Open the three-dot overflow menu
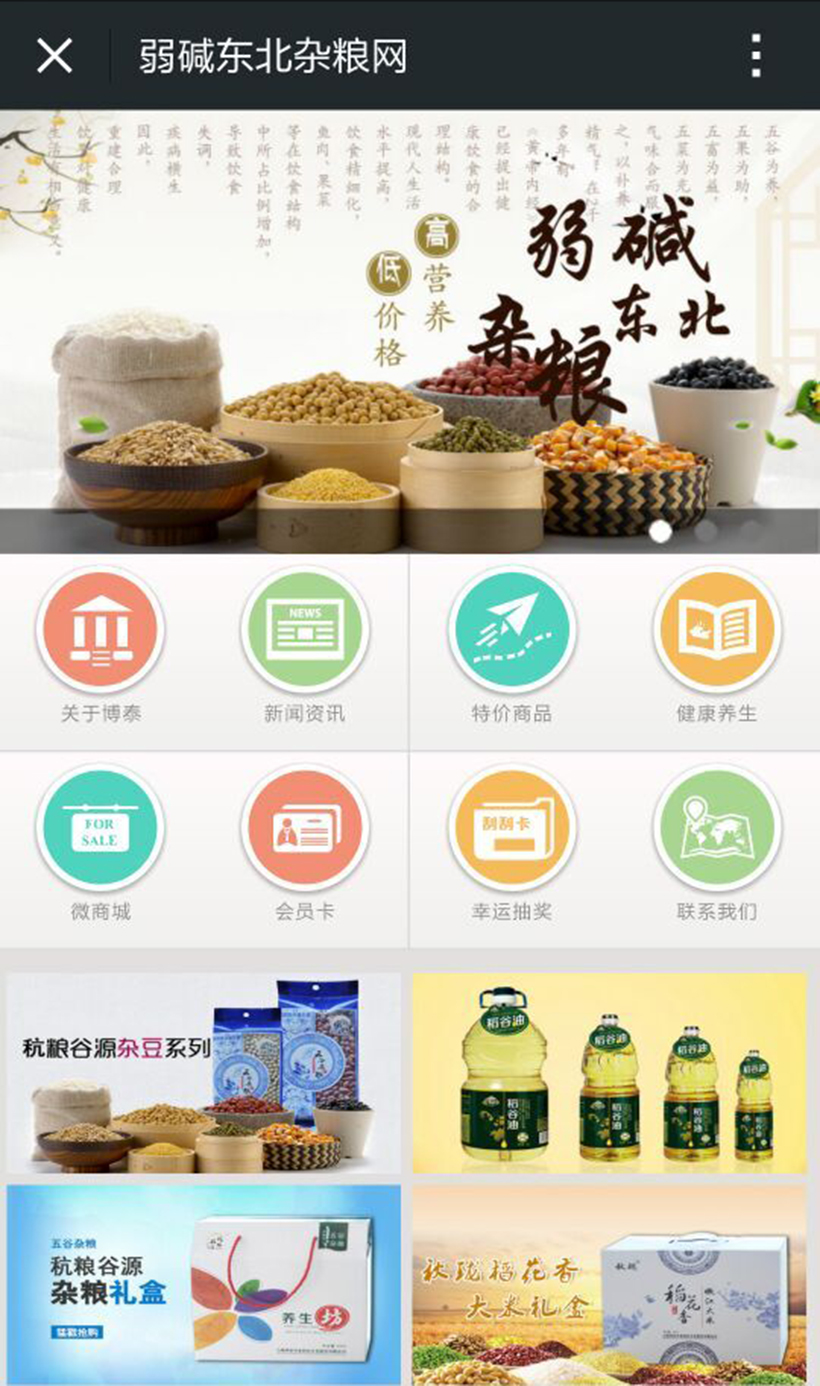 coord(756,55)
